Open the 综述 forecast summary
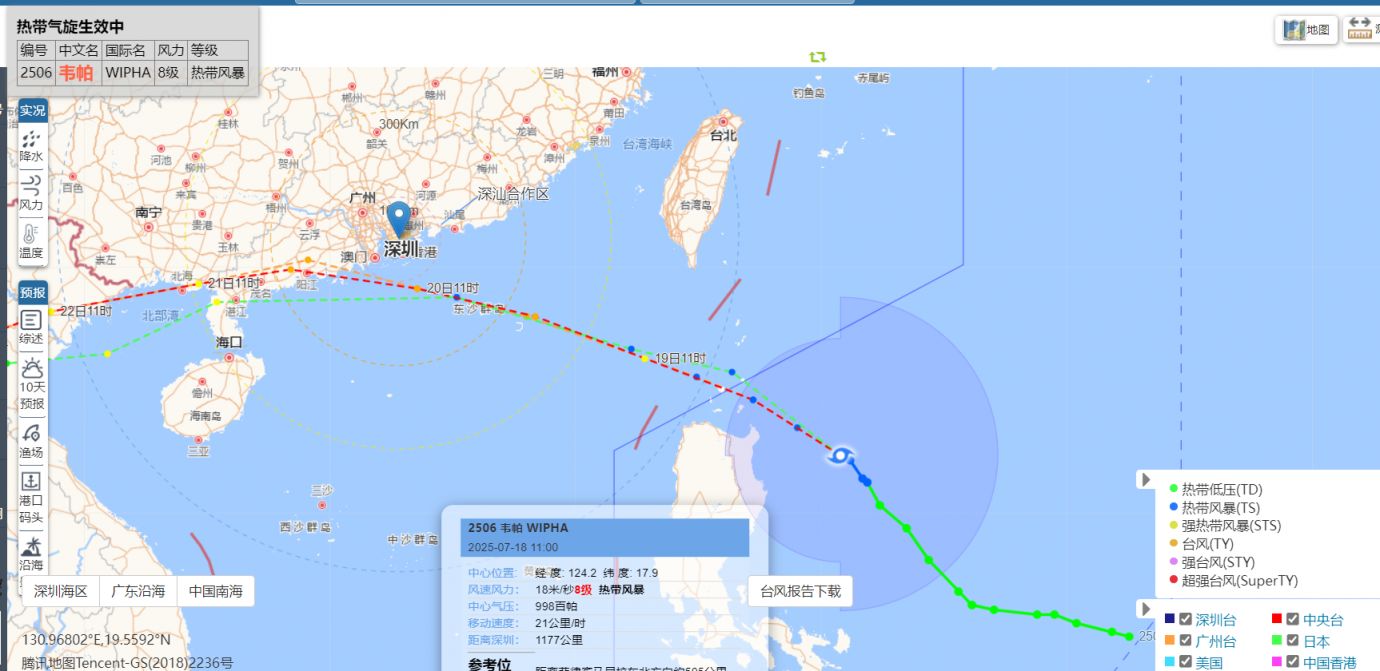This screenshot has height=671, width=1380. (31, 328)
